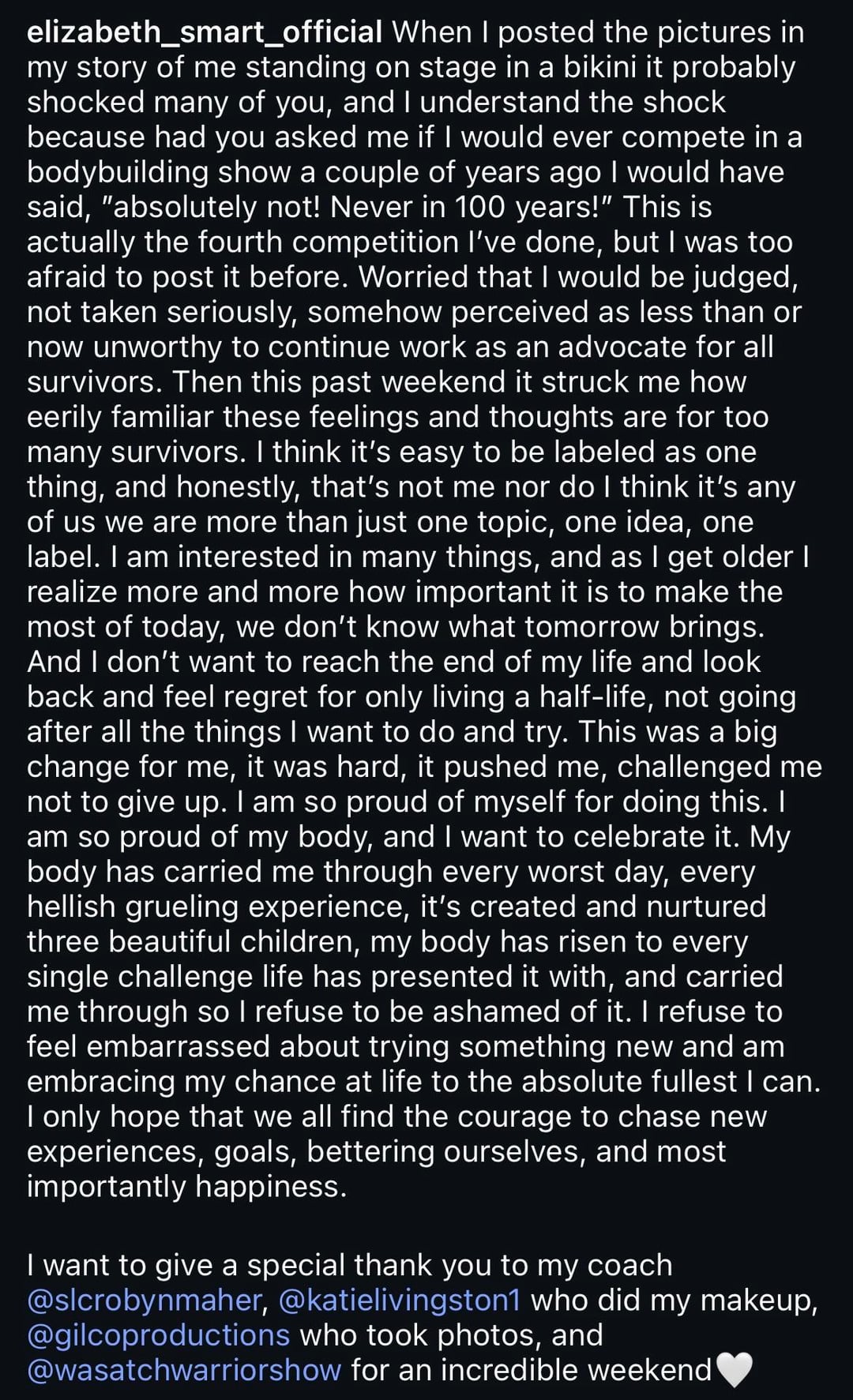Go to @wasatchwarriorshow profile
Viewport: 853px width, 1400px height.
[x=184, y=1369]
